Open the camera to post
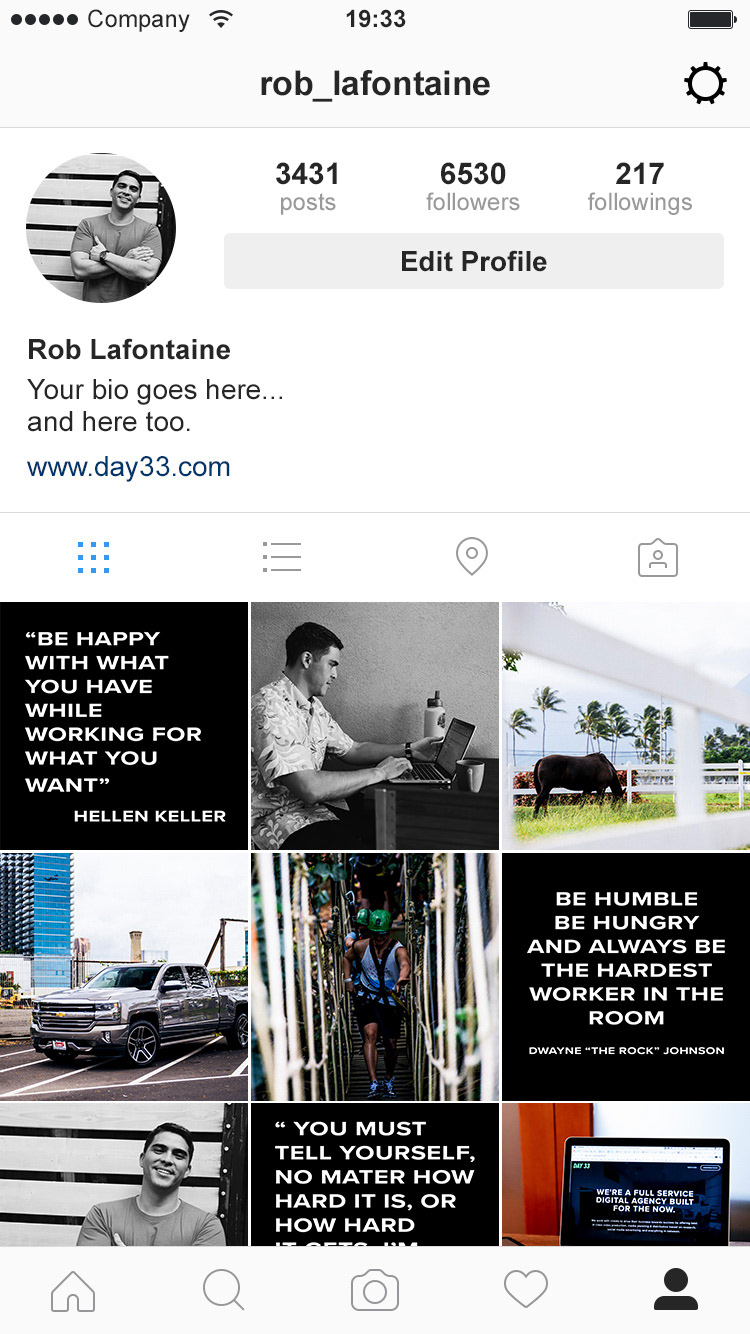 click(375, 1291)
